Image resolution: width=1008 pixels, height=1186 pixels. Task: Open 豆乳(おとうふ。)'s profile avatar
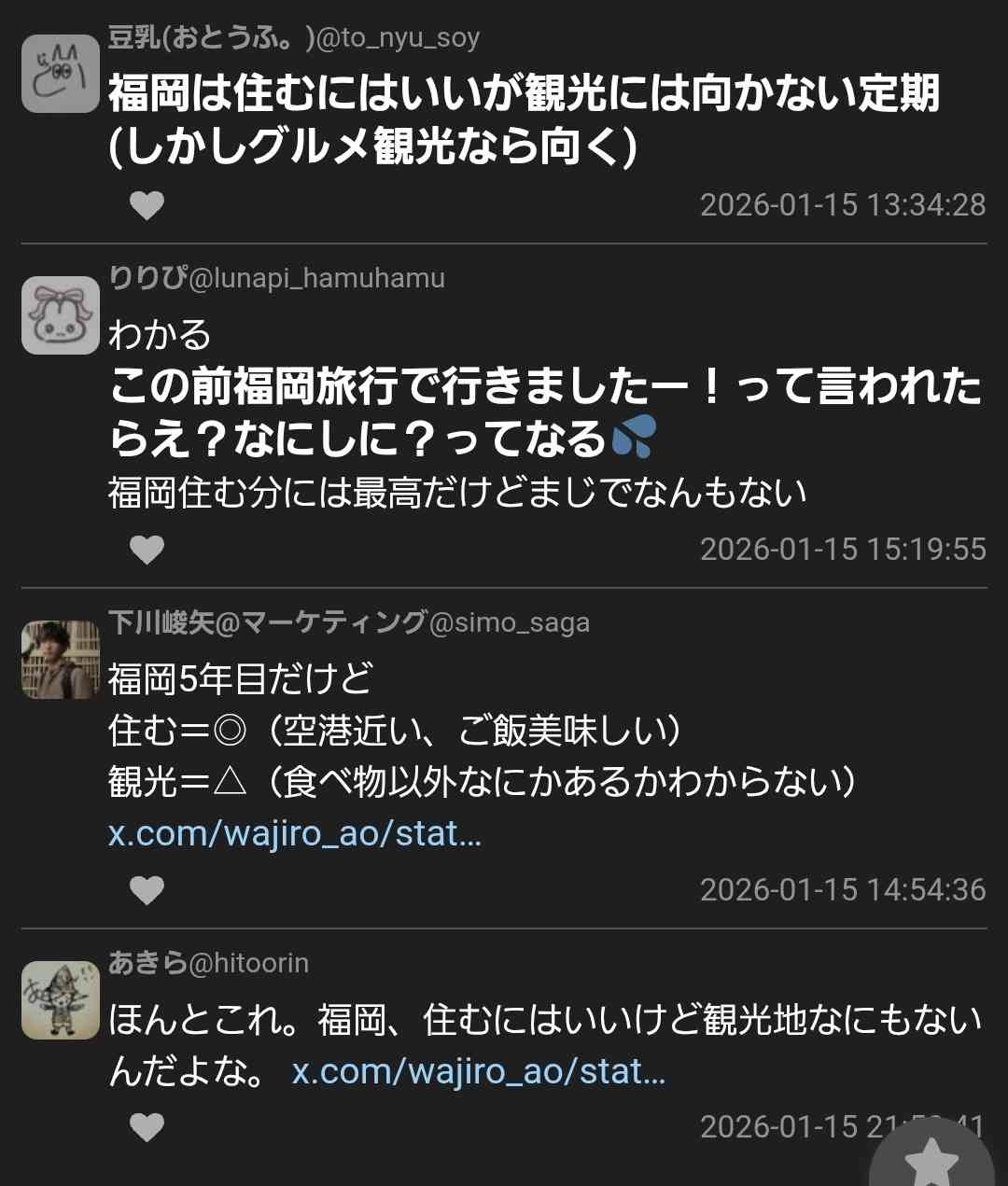coord(61,74)
